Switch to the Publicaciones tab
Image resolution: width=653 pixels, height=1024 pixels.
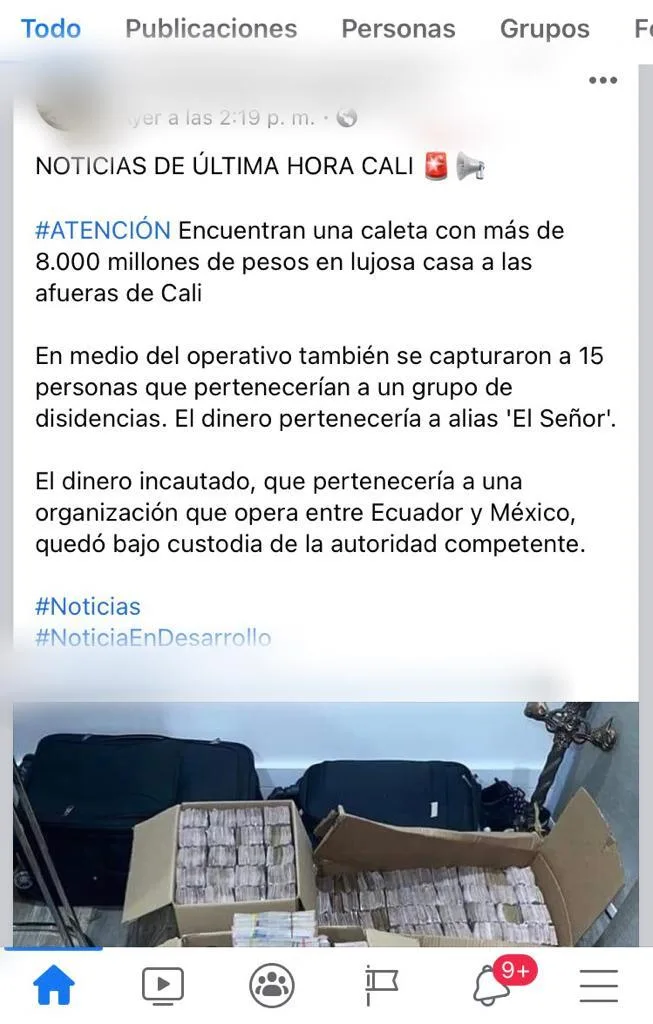(211, 29)
